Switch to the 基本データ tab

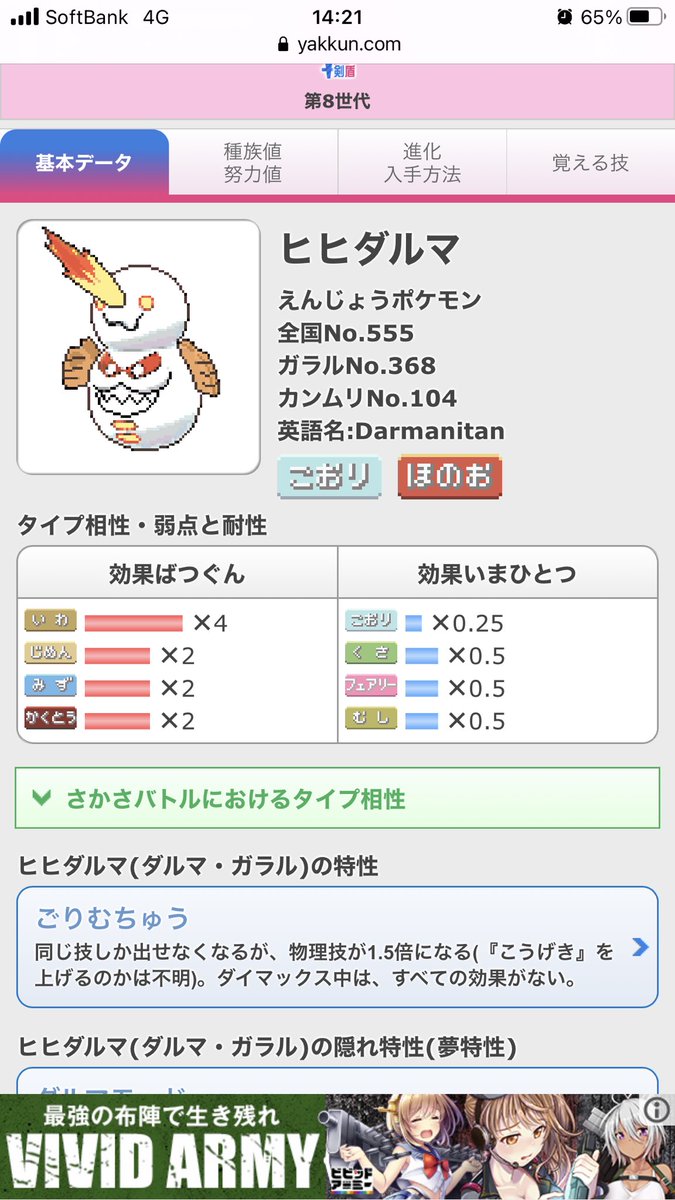tap(84, 162)
